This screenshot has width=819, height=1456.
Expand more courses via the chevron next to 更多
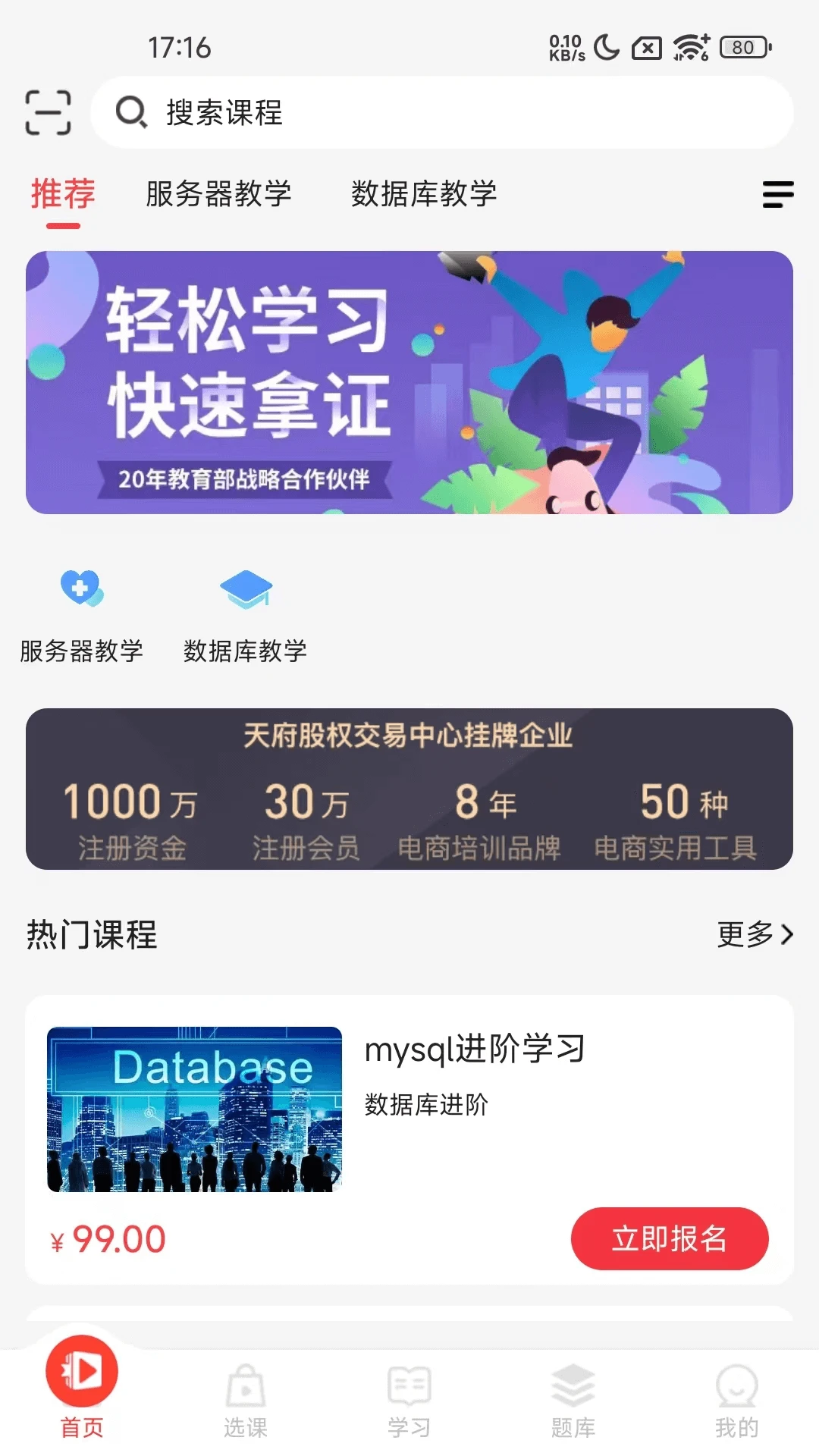(786, 935)
